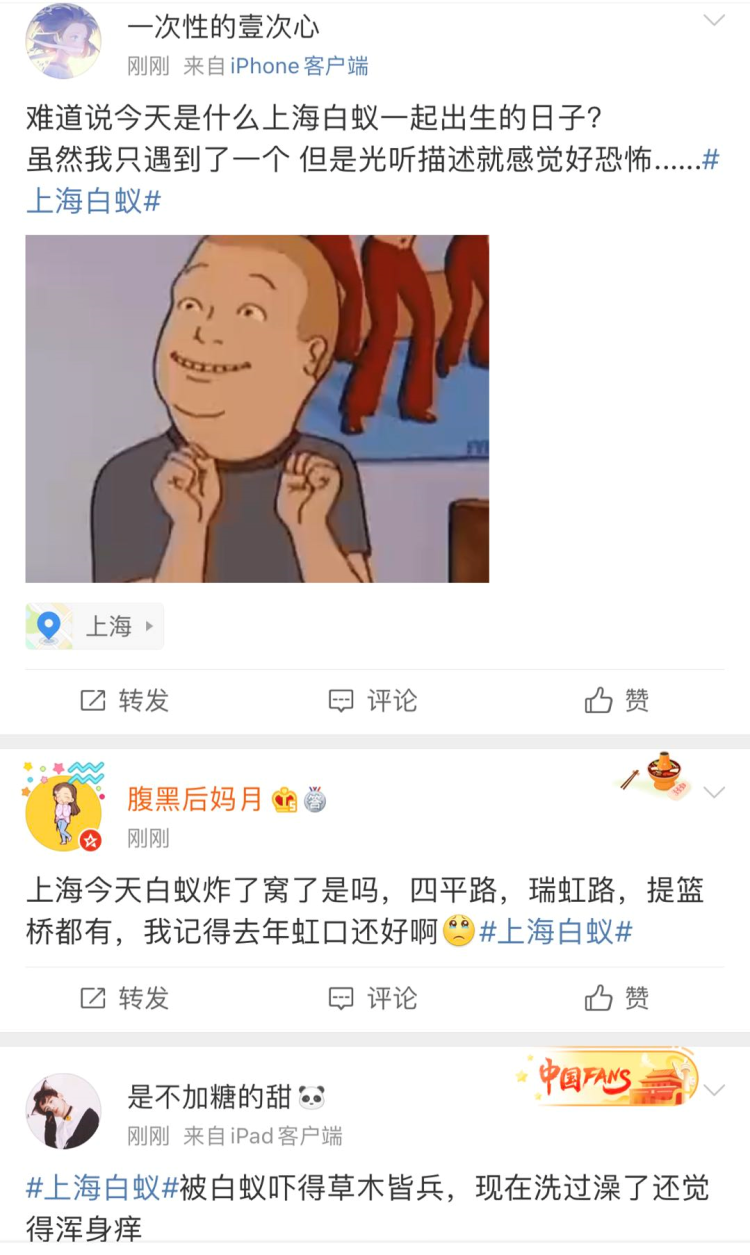Open profile avatar of 一次性的壹次心
Screen dimensions: 750x1255
coord(63,41)
